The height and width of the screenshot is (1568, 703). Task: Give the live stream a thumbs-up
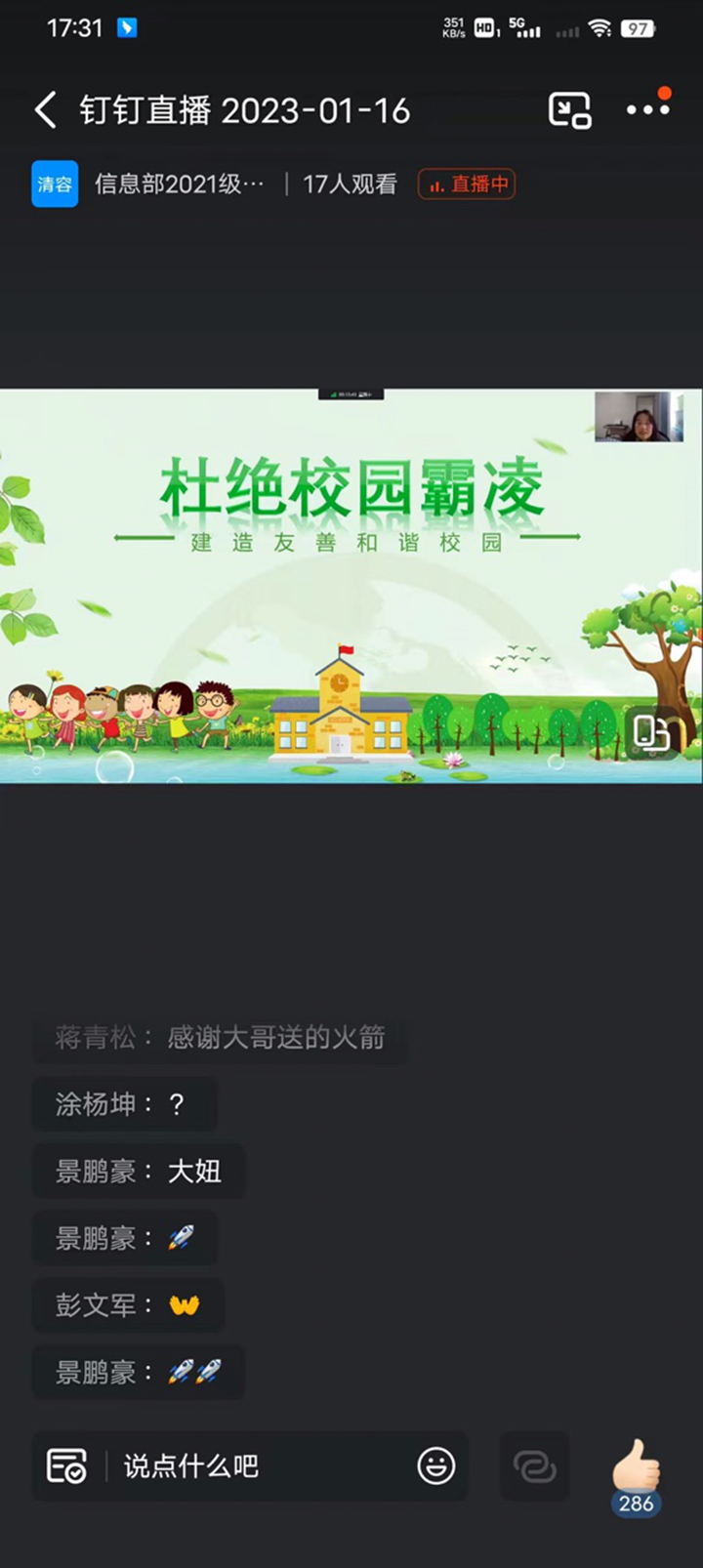point(636,1465)
